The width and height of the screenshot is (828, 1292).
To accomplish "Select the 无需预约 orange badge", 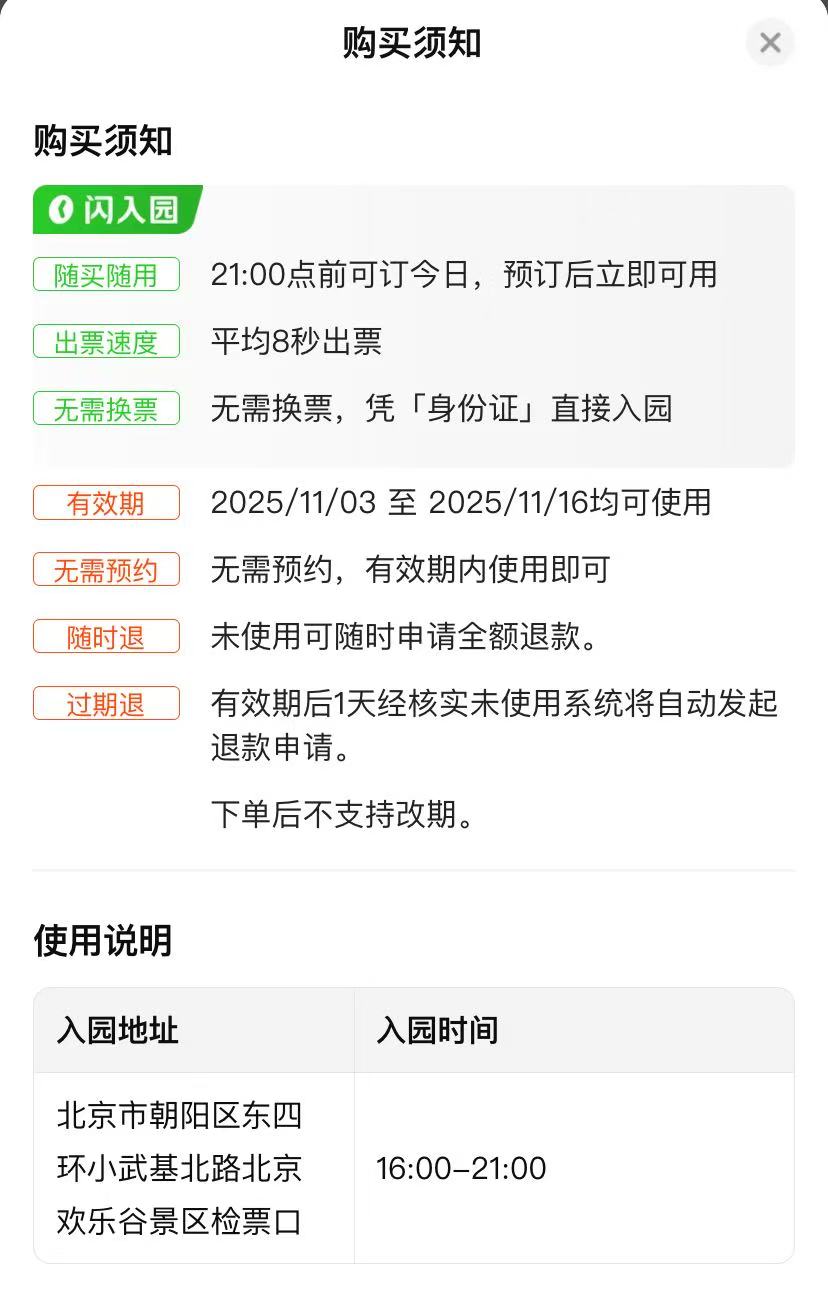I will (106, 570).
